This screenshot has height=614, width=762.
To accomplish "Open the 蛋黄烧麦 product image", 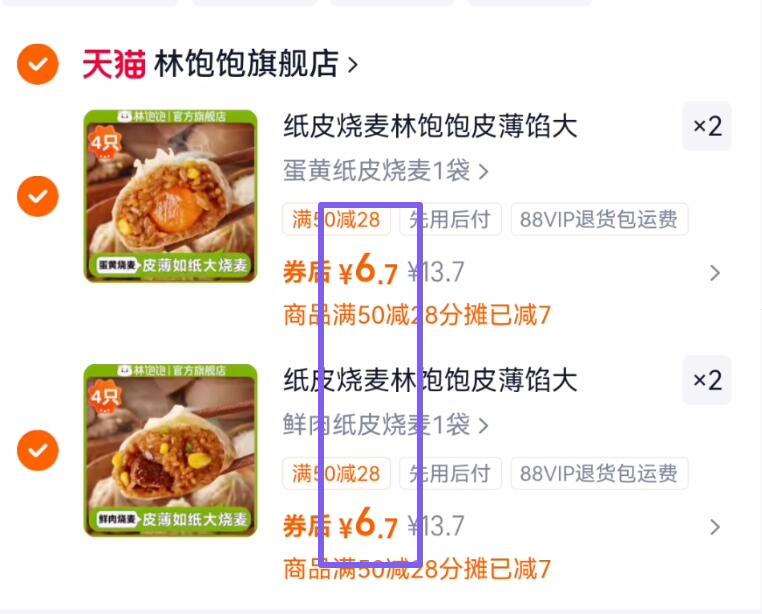I will point(170,196).
